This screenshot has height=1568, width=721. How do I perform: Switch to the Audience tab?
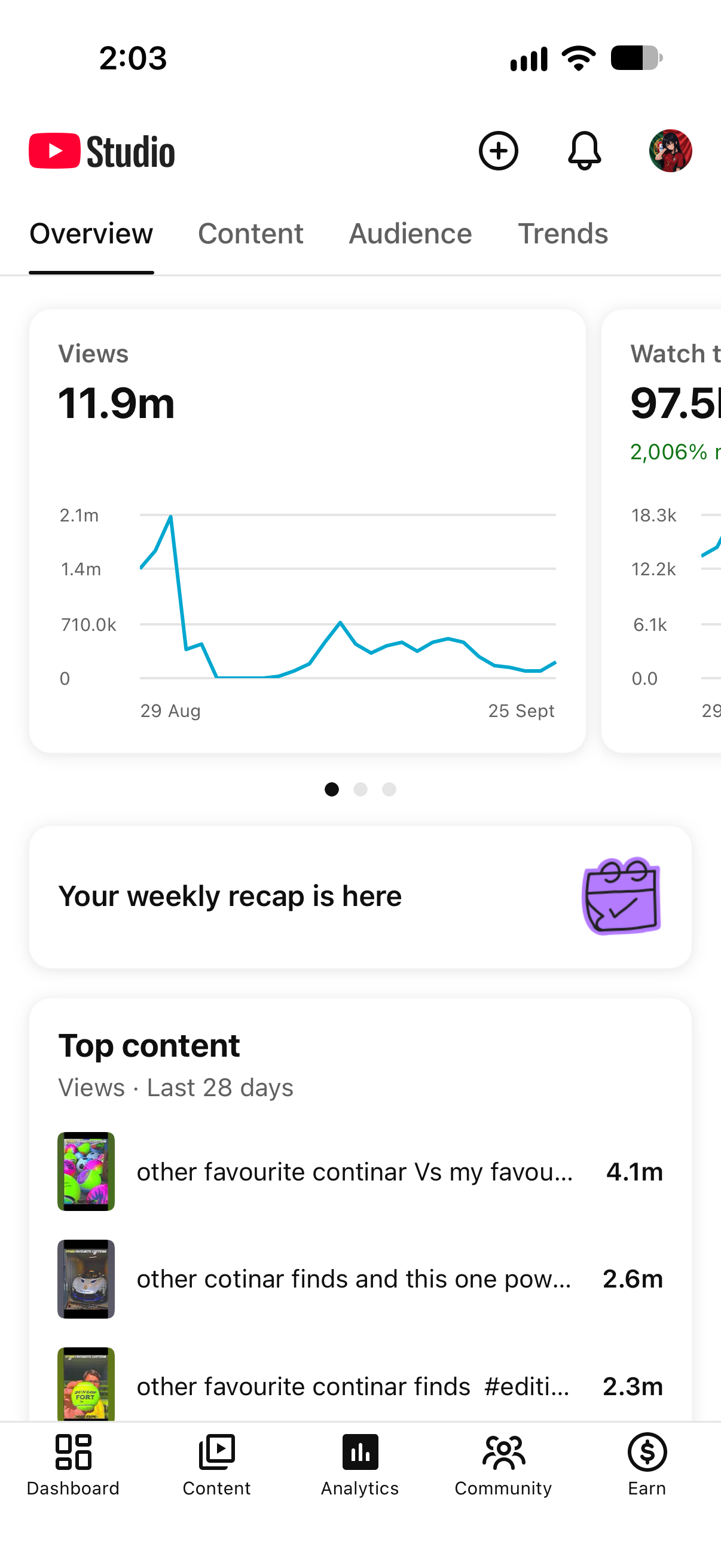coord(410,234)
